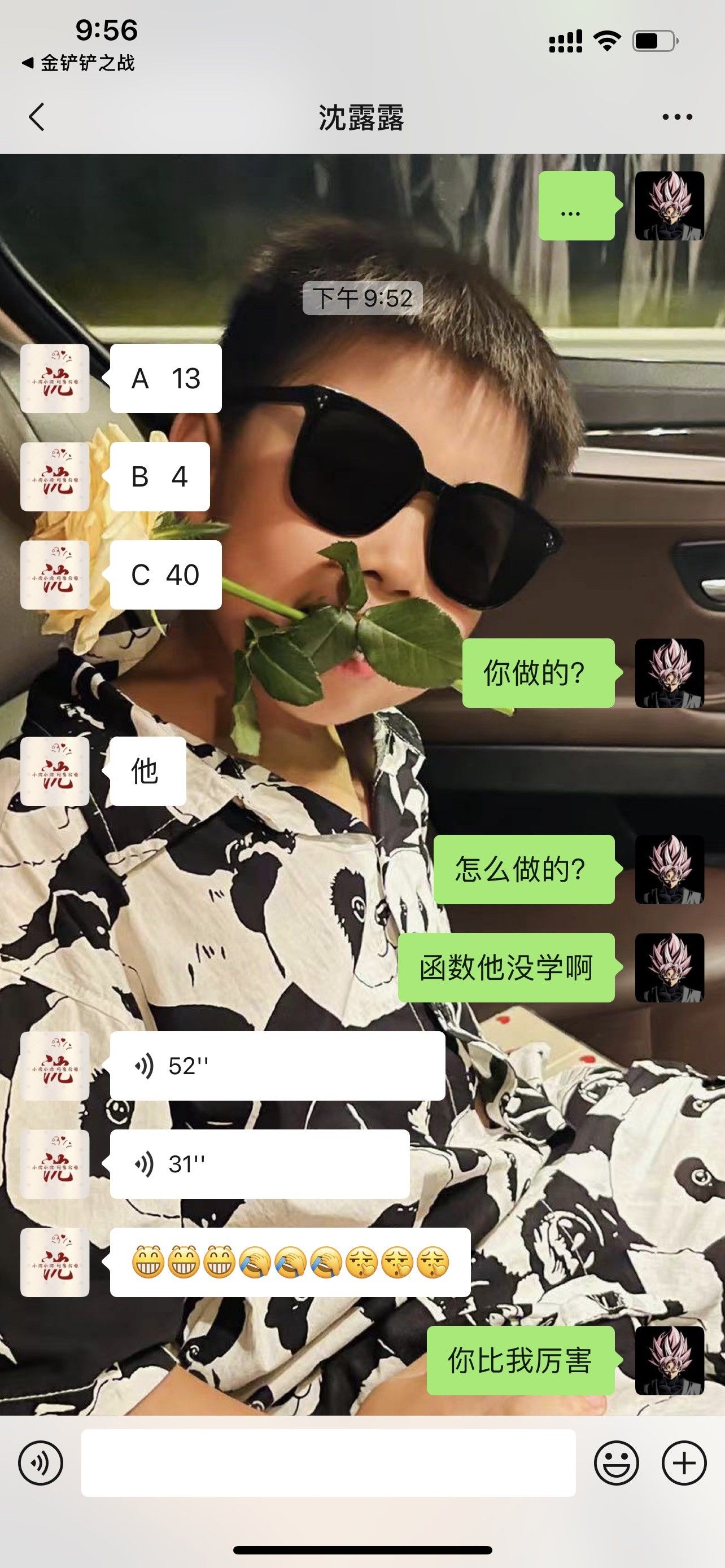Play the 52'' voice message
Viewport: 725px width, 1568px height.
[x=277, y=1066]
